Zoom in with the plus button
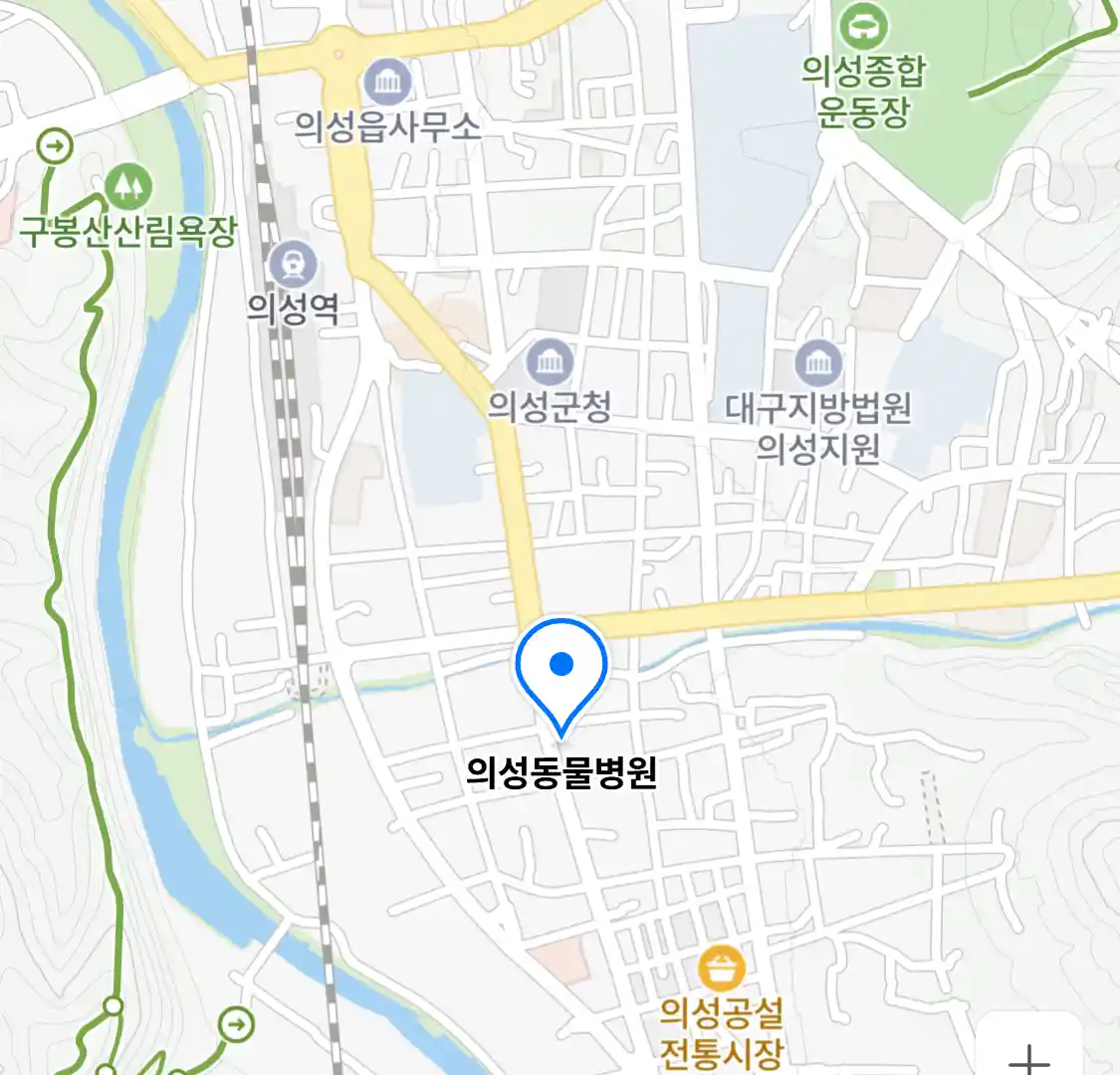Image resolution: width=1120 pixels, height=1075 pixels. (x=1029, y=1055)
